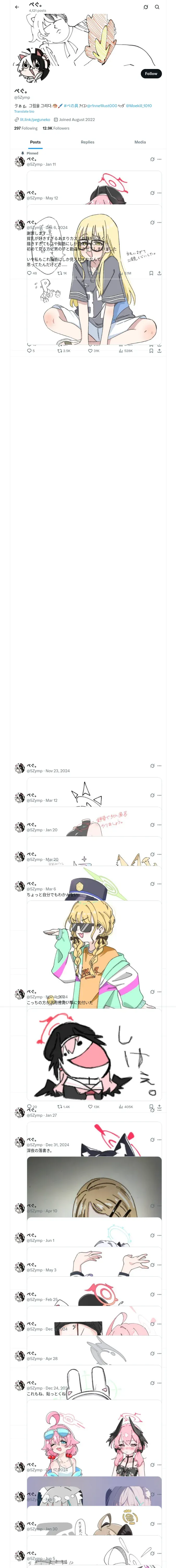Follow the @5Zymp account
This screenshot has height=1568, width=176.
[151, 74]
